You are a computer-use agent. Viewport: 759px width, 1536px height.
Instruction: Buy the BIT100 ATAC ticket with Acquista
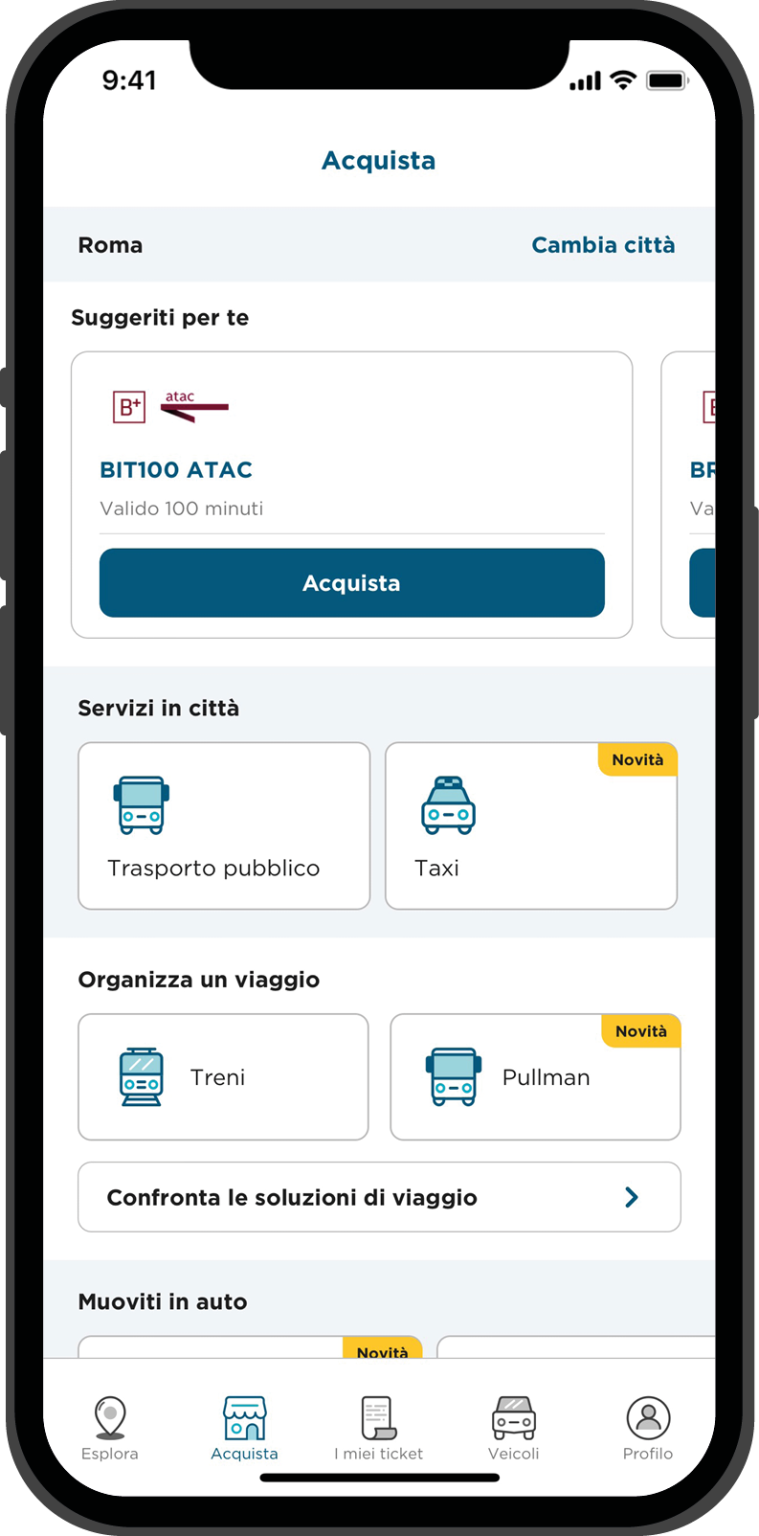pos(352,583)
